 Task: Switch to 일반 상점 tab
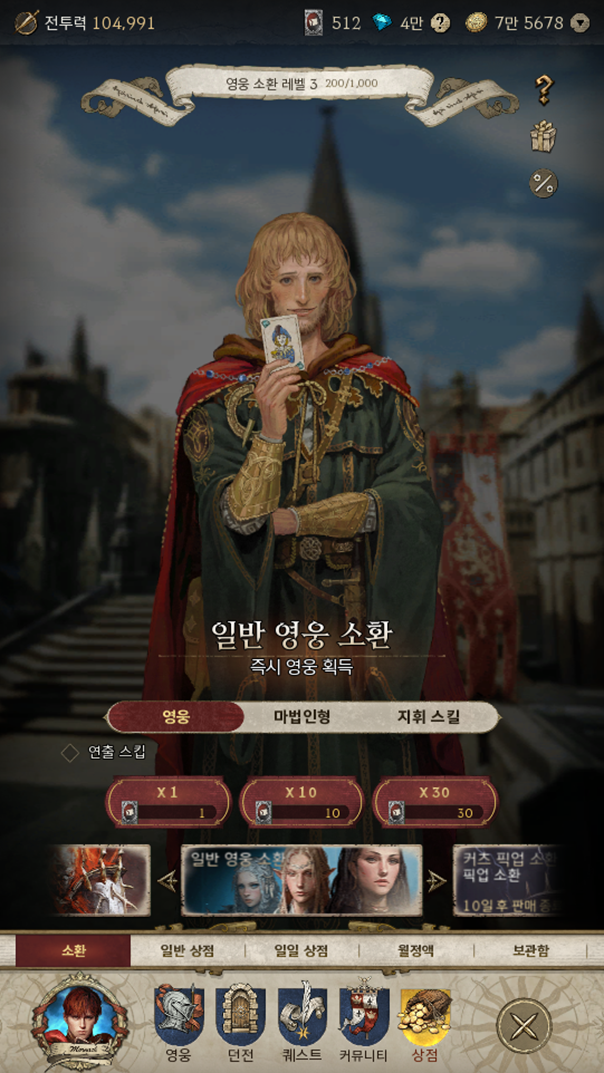tap(187, 951)
